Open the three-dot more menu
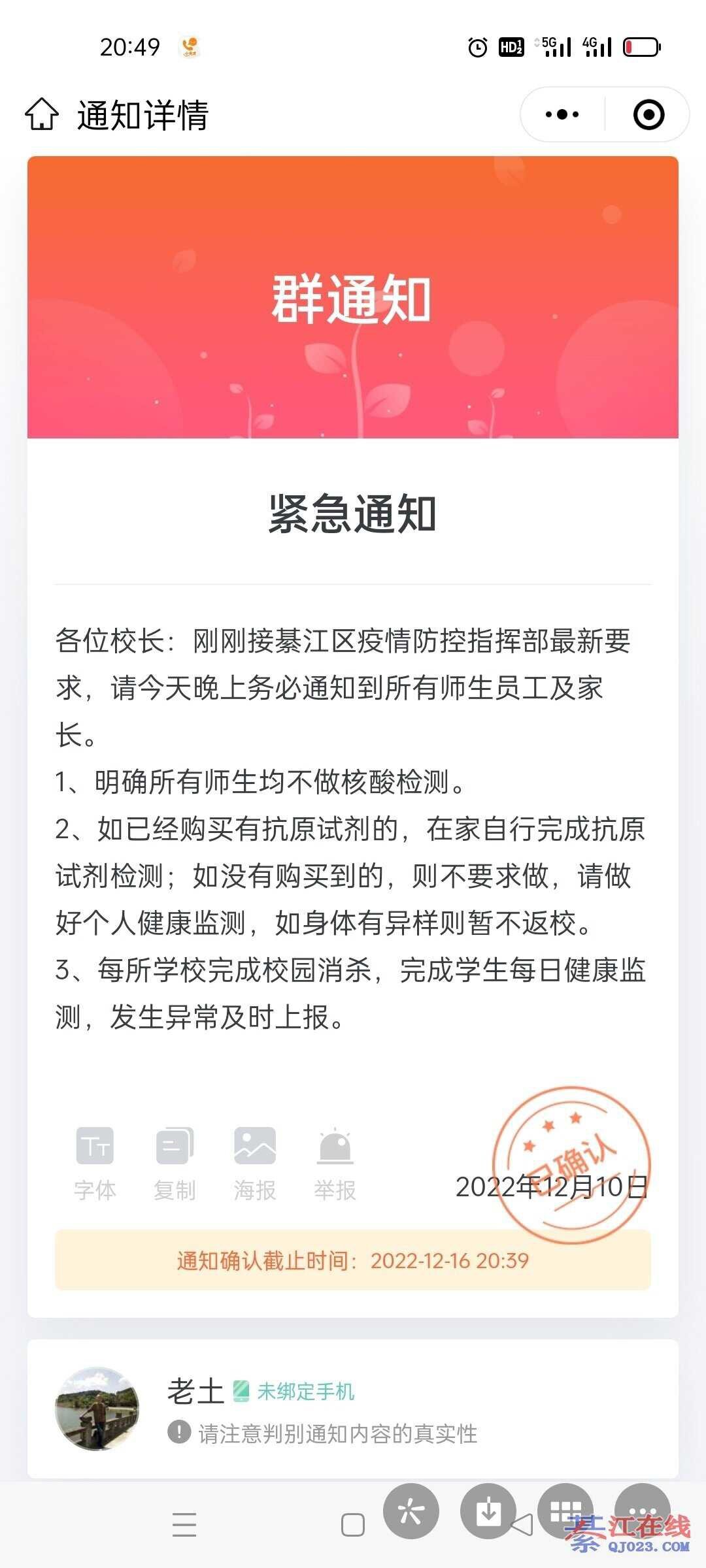 pos(562,115)
